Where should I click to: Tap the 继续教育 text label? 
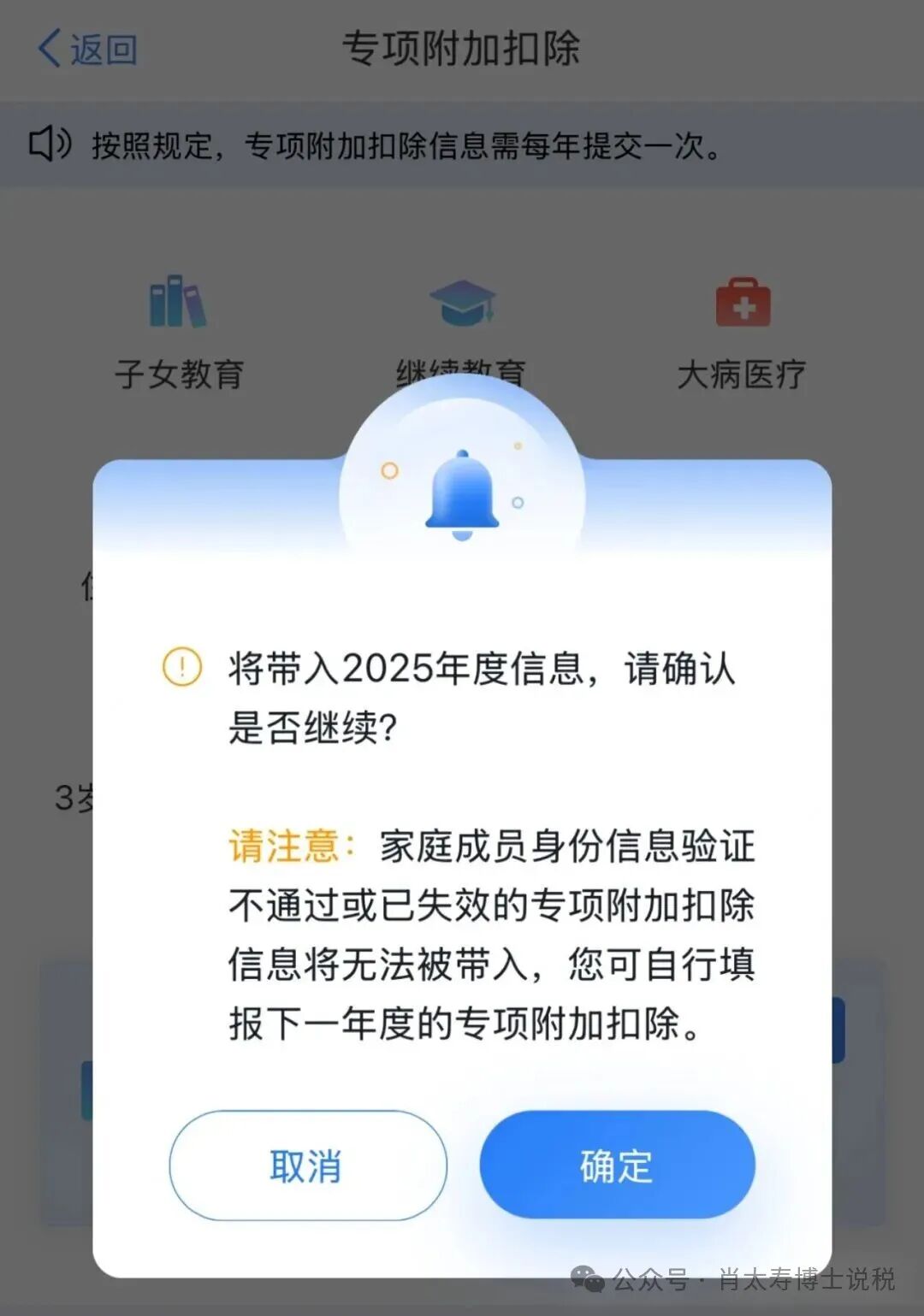point(462,369)
